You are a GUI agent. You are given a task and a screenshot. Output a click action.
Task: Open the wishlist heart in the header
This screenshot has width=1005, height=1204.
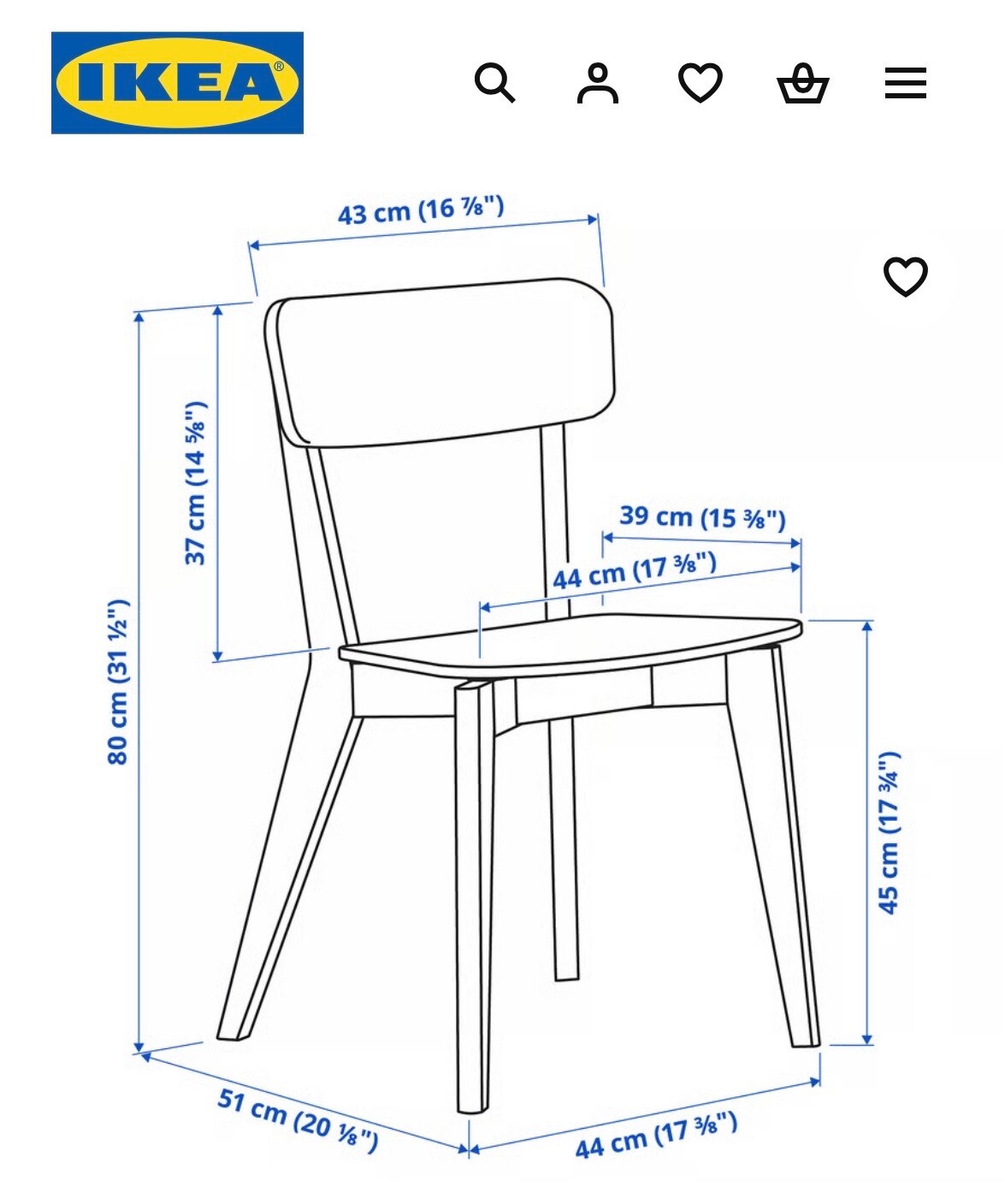click(700, 83)
